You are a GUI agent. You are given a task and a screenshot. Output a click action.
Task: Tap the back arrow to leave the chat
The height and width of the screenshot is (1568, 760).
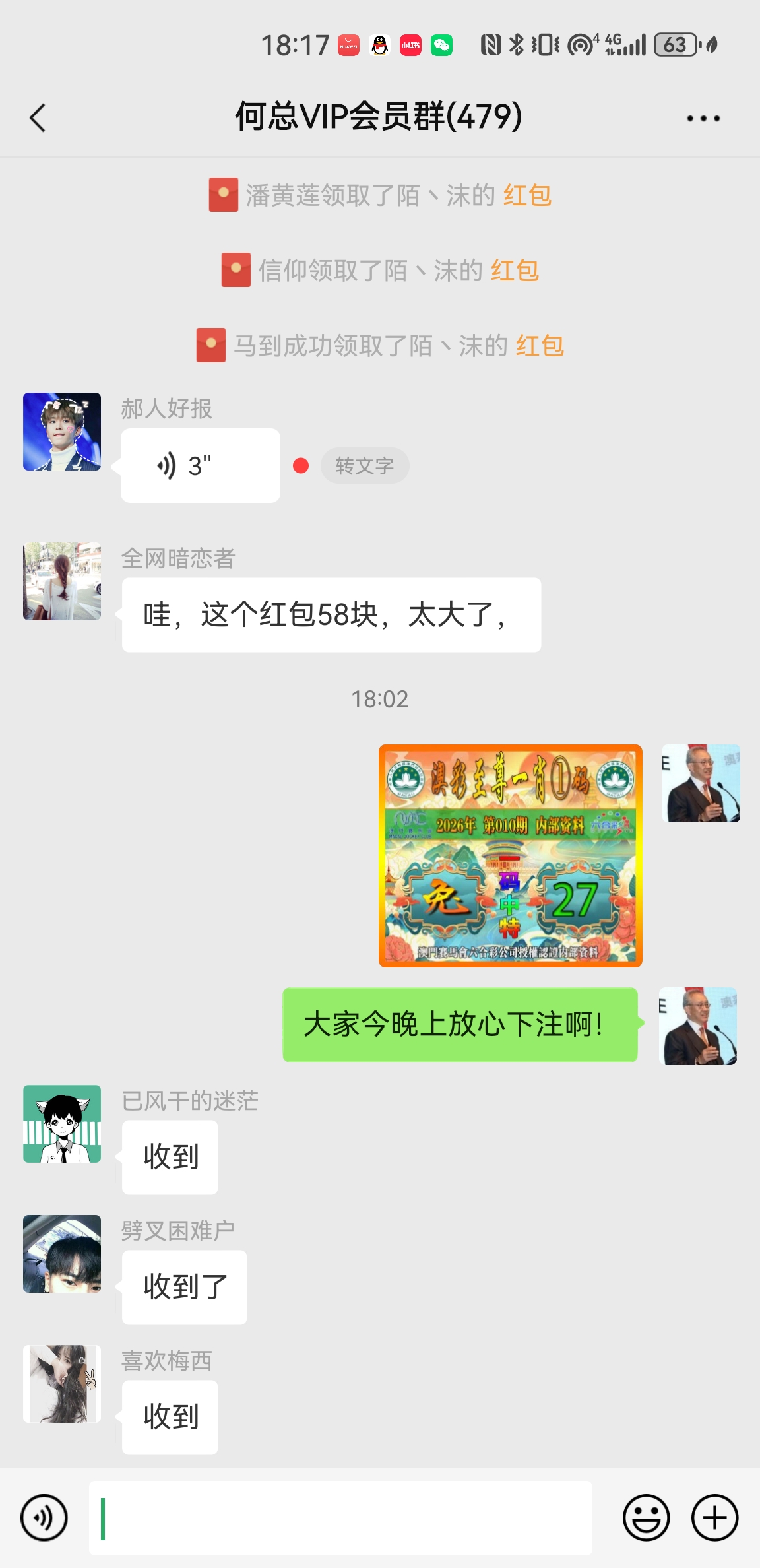(x=38, y=117)
